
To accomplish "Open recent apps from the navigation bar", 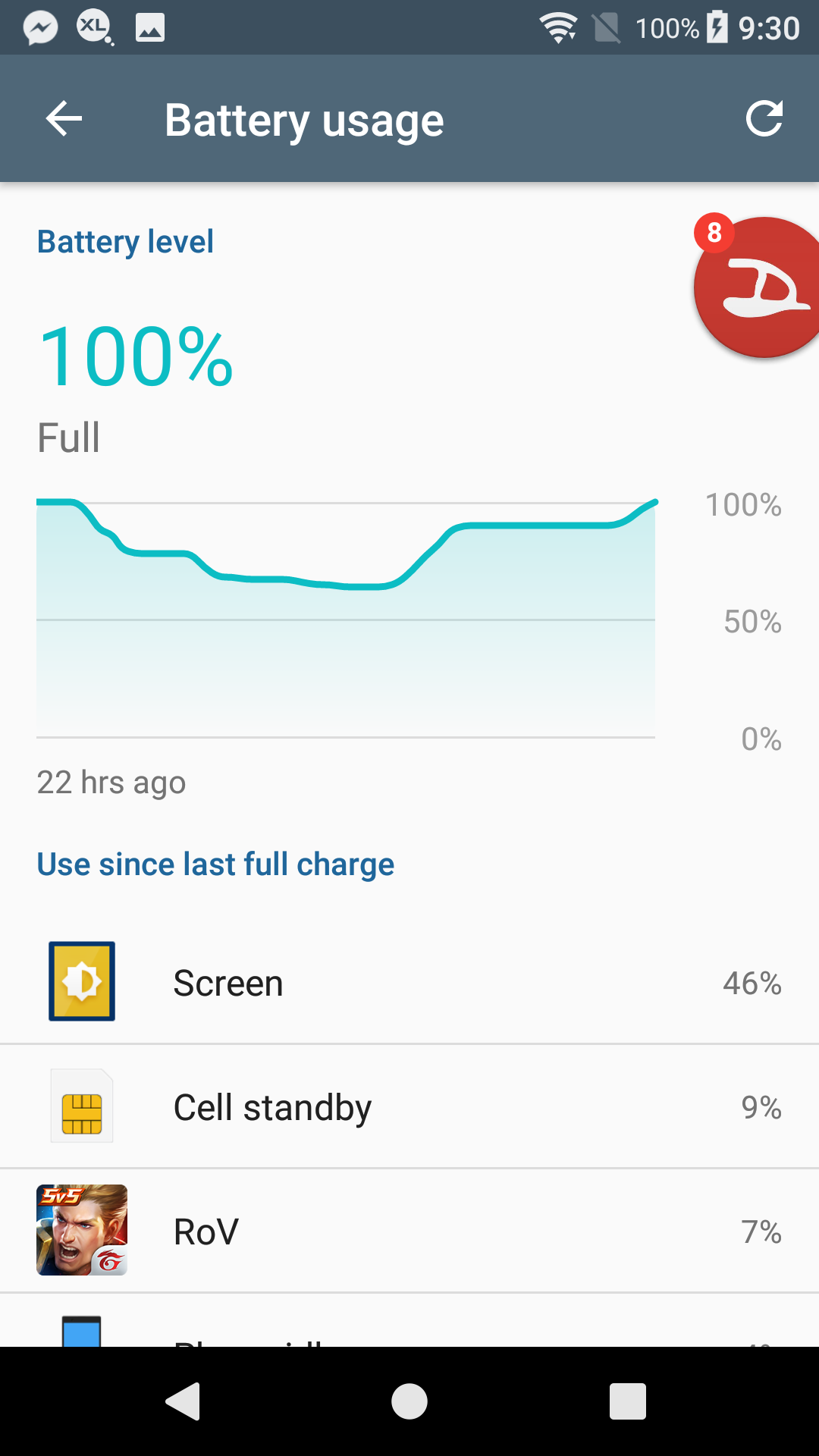I will 627,1401.
